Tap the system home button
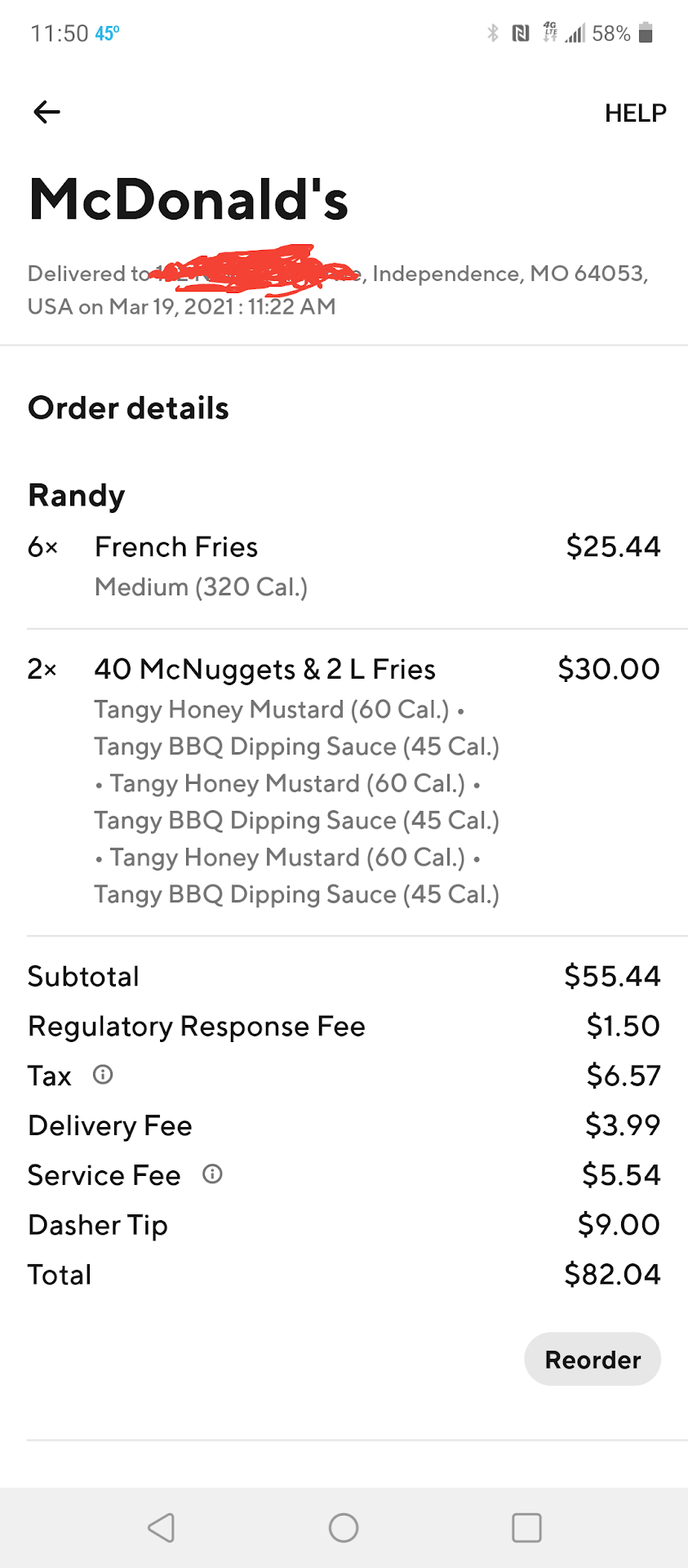Image resolution: width=688 pixels, height=1568 pixels. click(x=344, y=1527)
